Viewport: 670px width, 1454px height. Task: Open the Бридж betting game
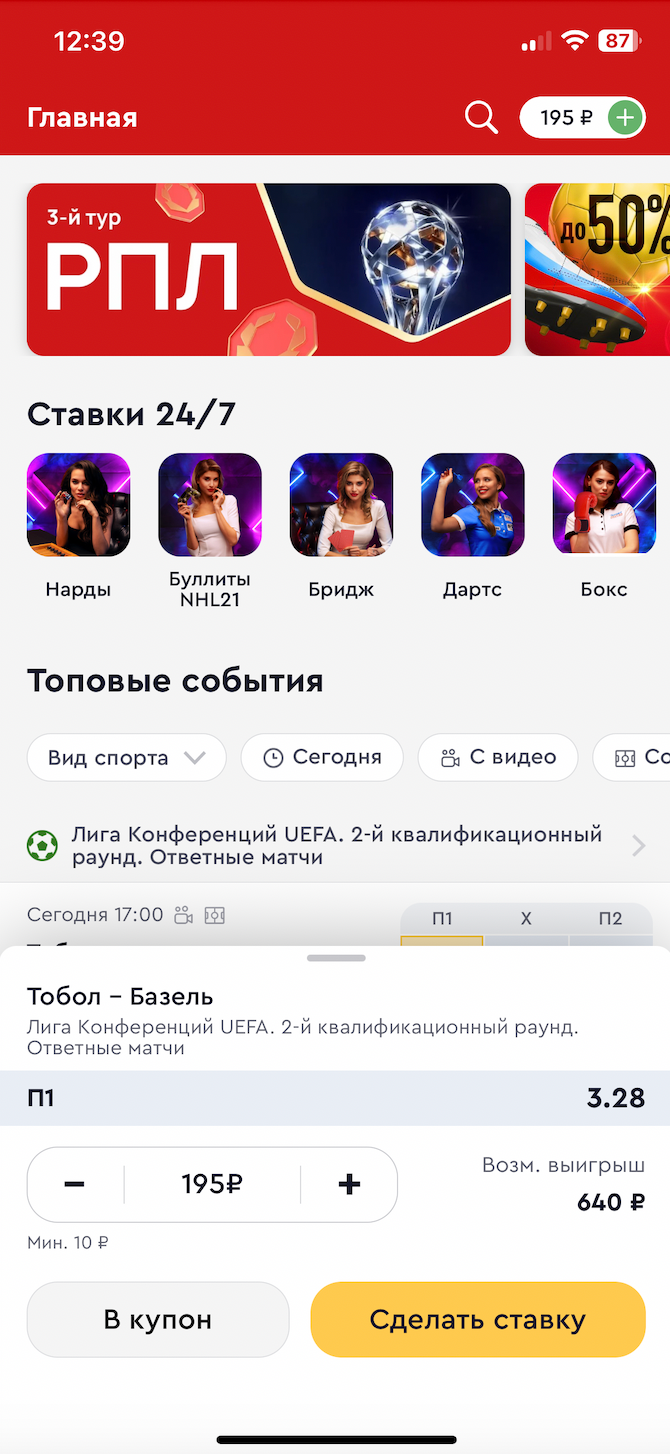click(x=341, y=505)
